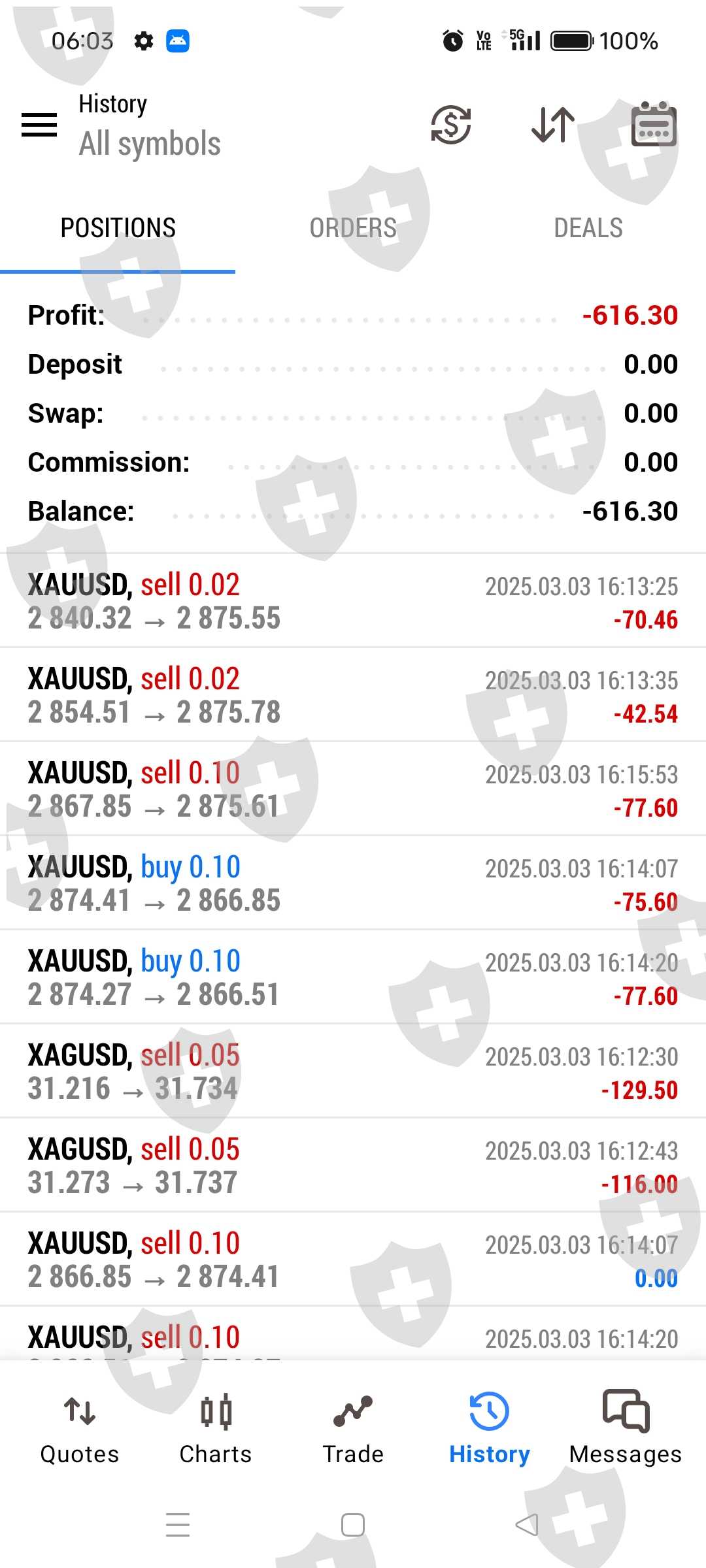Open XAUUSD buy 0.10 position at 16:14:20
The width and height of the screenshot is (706, 1568).
(x=353, y=977)
